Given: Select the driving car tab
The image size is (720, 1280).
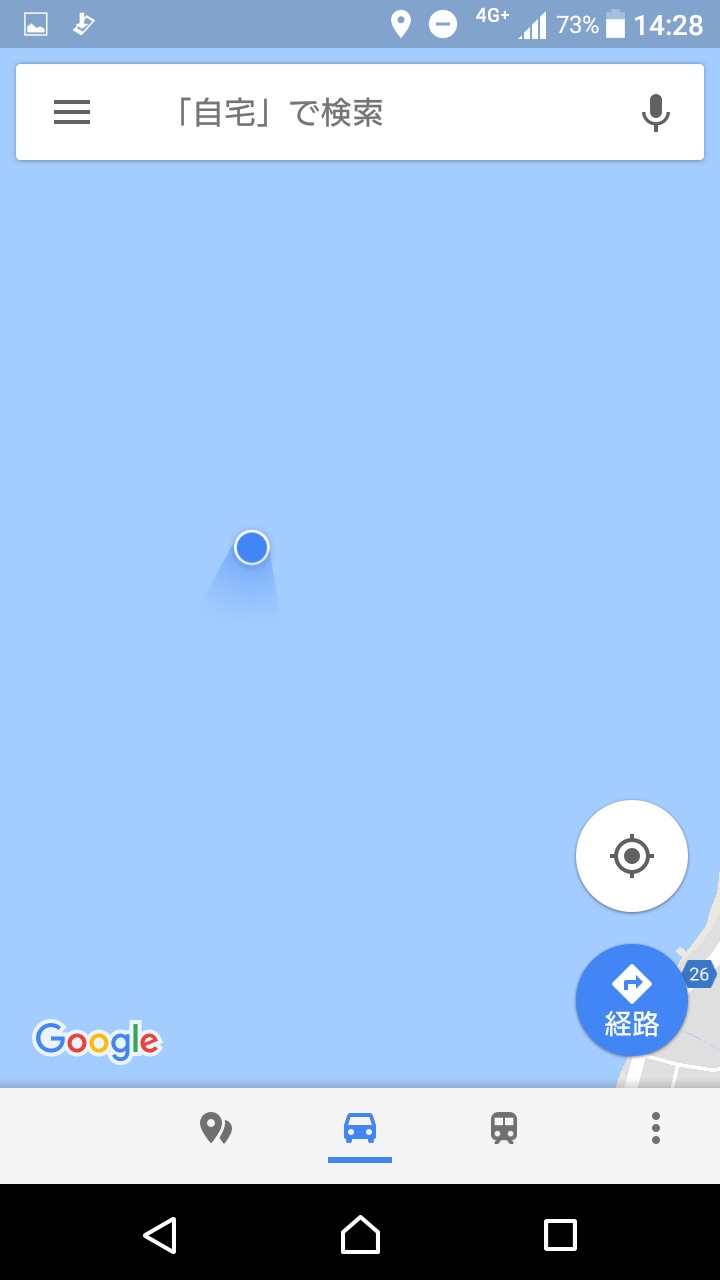Looking at the screenshot, I should [x=360, y=1128].
